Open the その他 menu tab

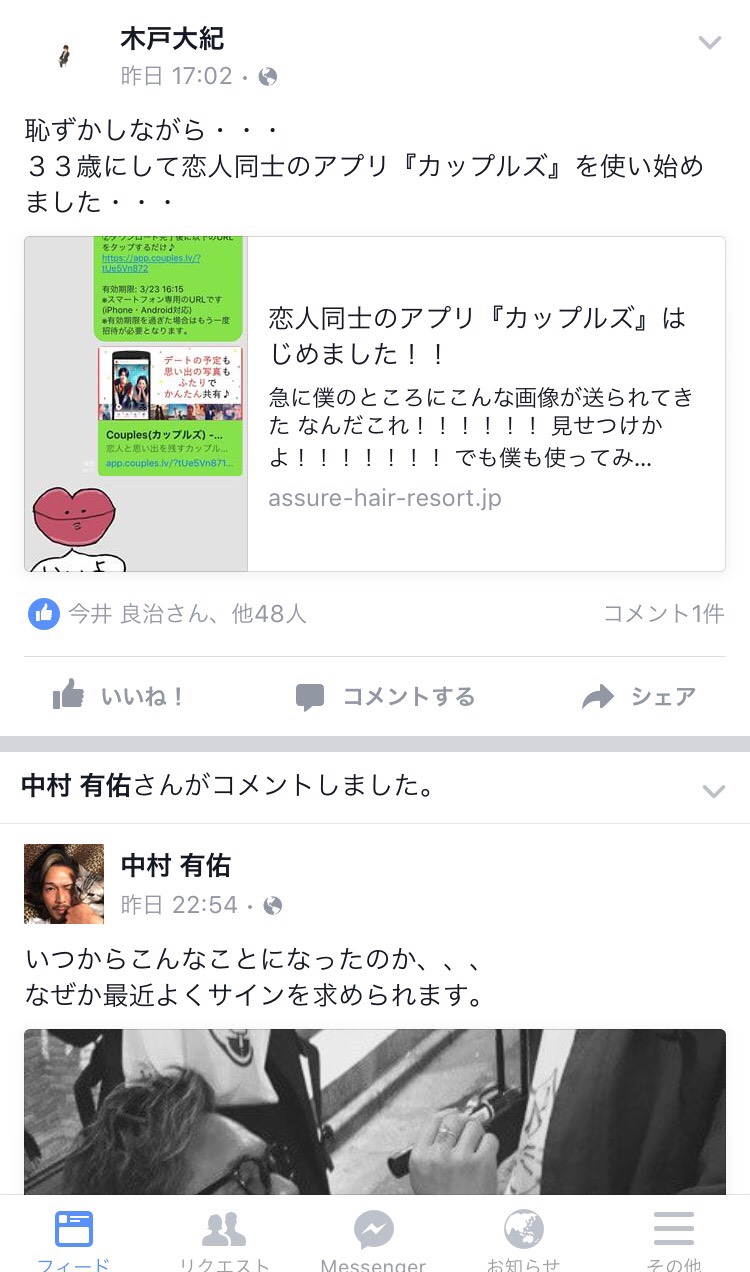coord(674,1240)
